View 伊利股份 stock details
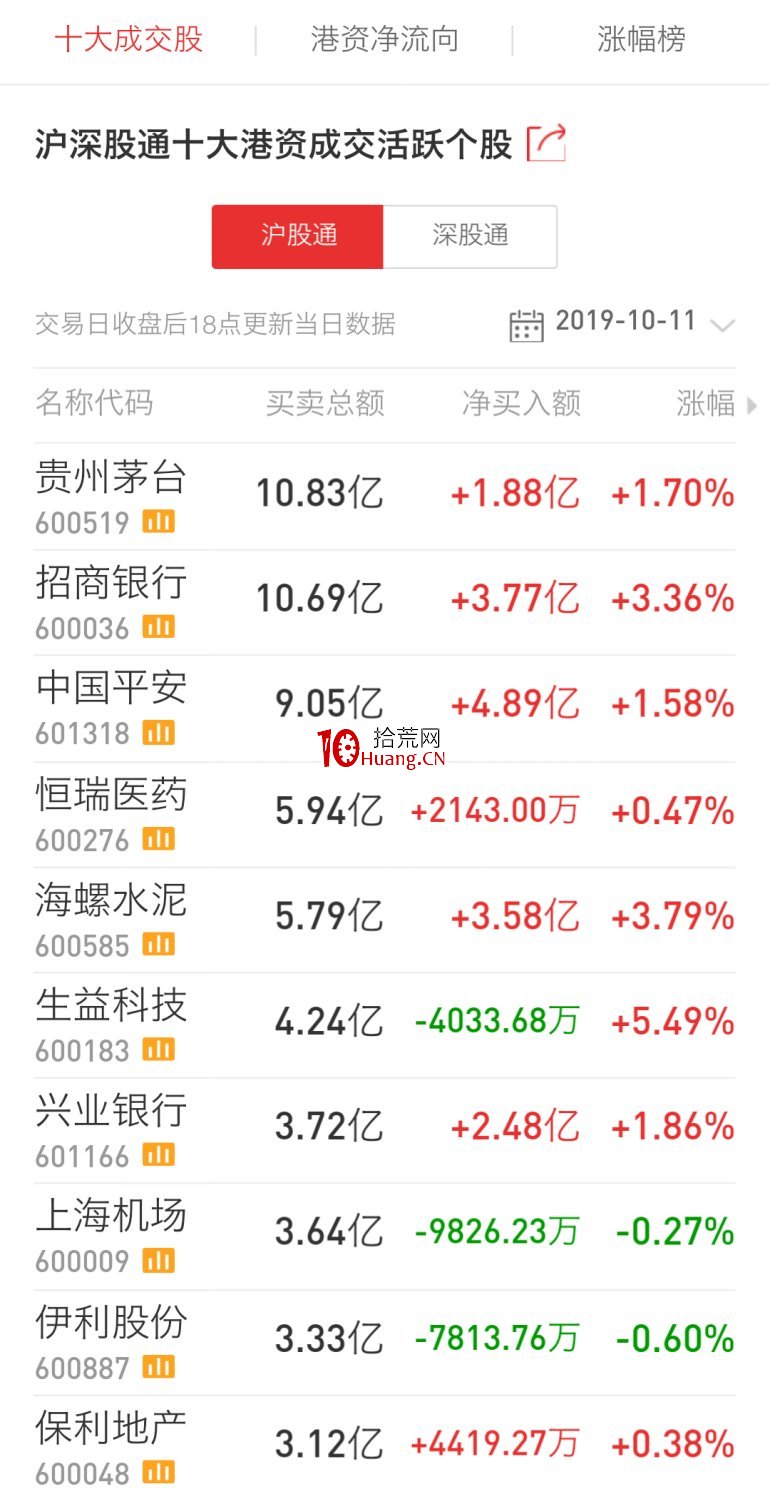Image resolution: width=770 pixels, height=1499 pixels. 385,1343
